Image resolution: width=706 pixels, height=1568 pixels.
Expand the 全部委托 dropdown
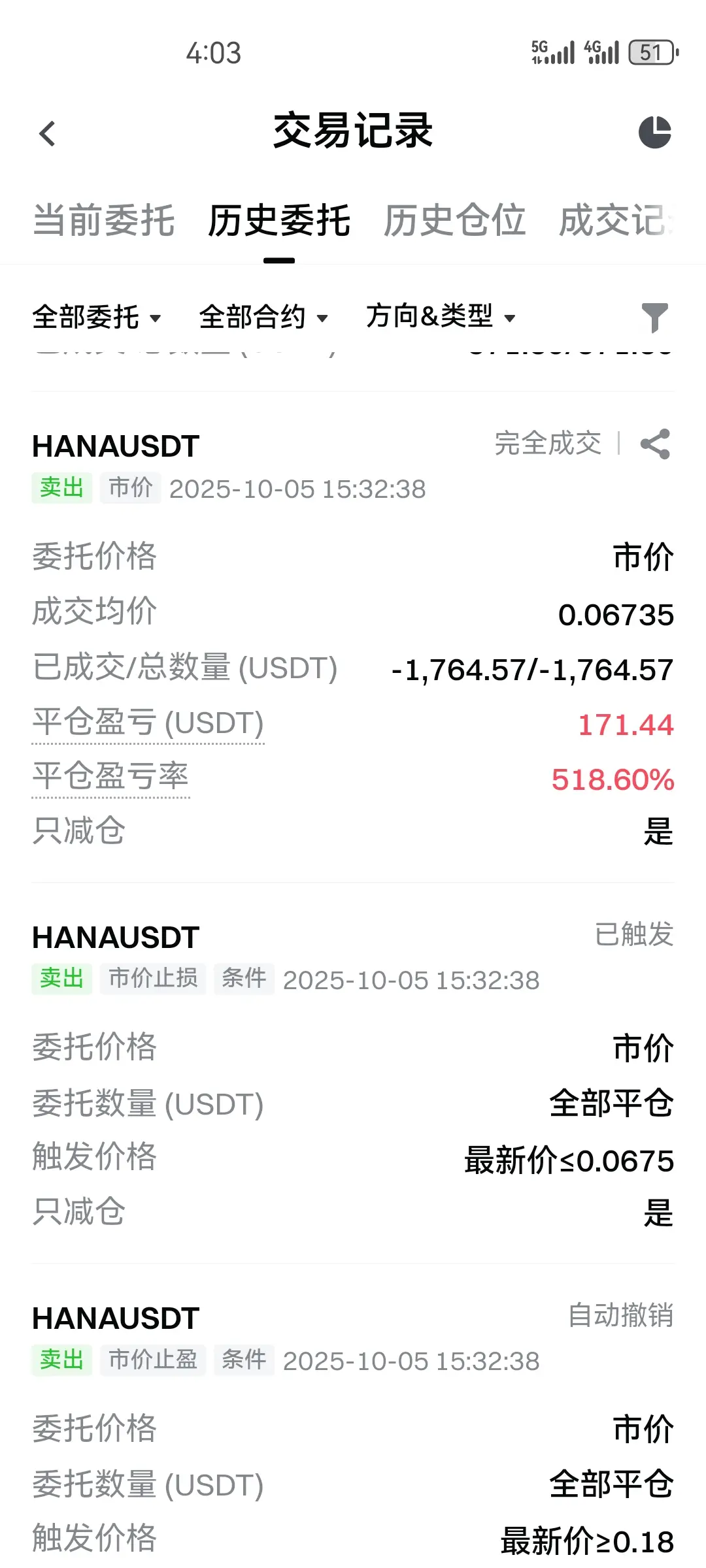click(97, 318)
